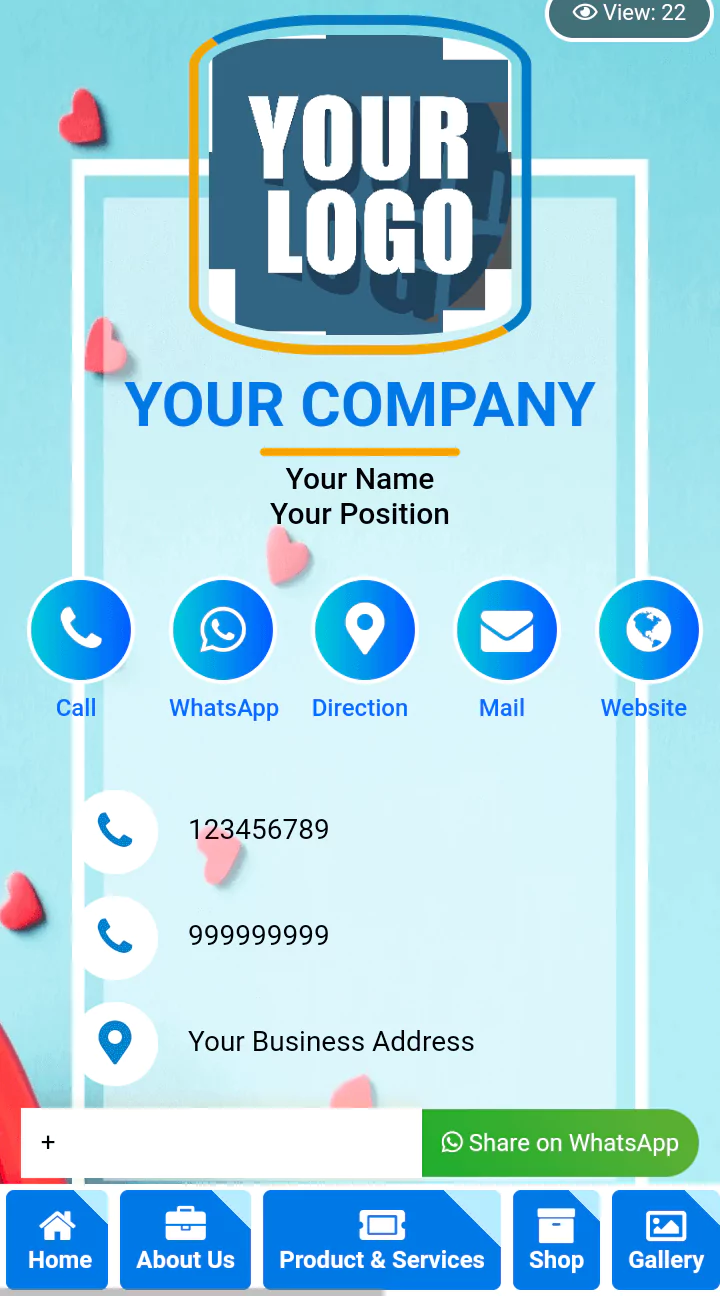Viewport: 720px width, 1296px height.
Task: Switch to the About Us section
Action: point(185,1240)
